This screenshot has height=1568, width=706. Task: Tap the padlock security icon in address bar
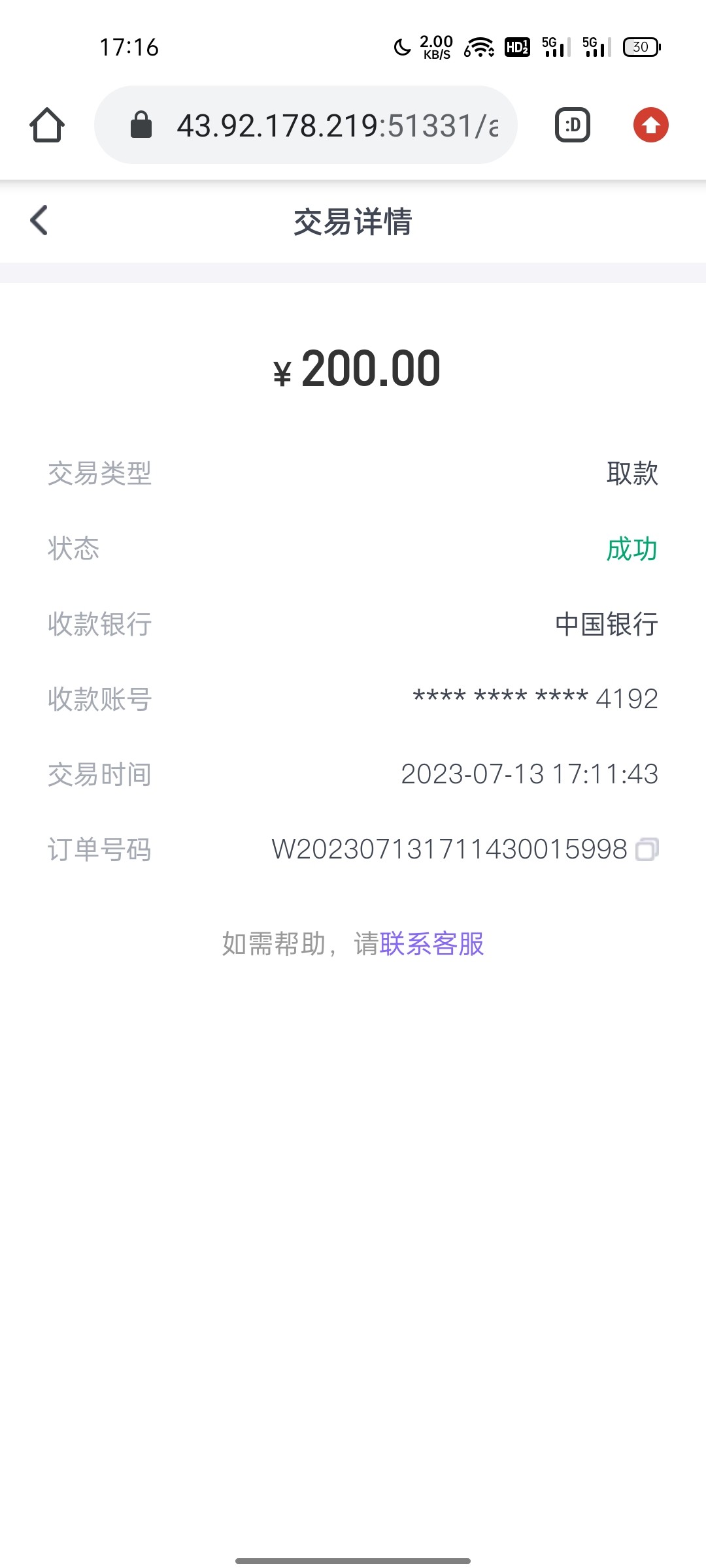(x=141, y=124)
